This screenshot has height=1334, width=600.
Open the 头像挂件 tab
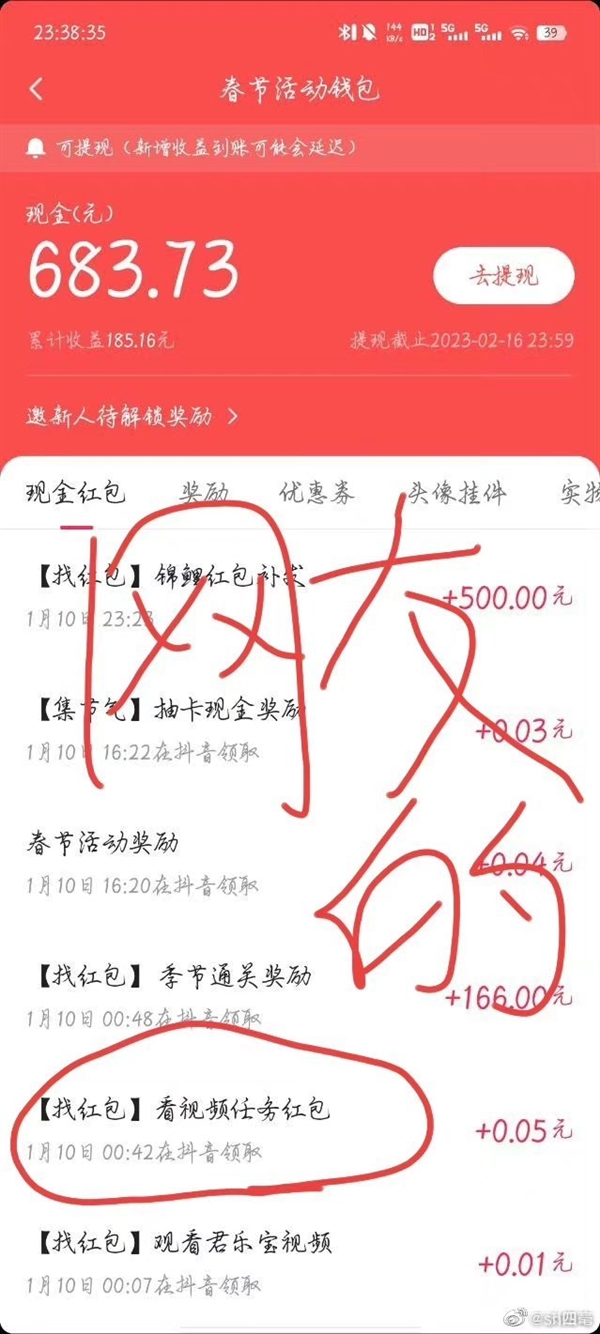456,493
